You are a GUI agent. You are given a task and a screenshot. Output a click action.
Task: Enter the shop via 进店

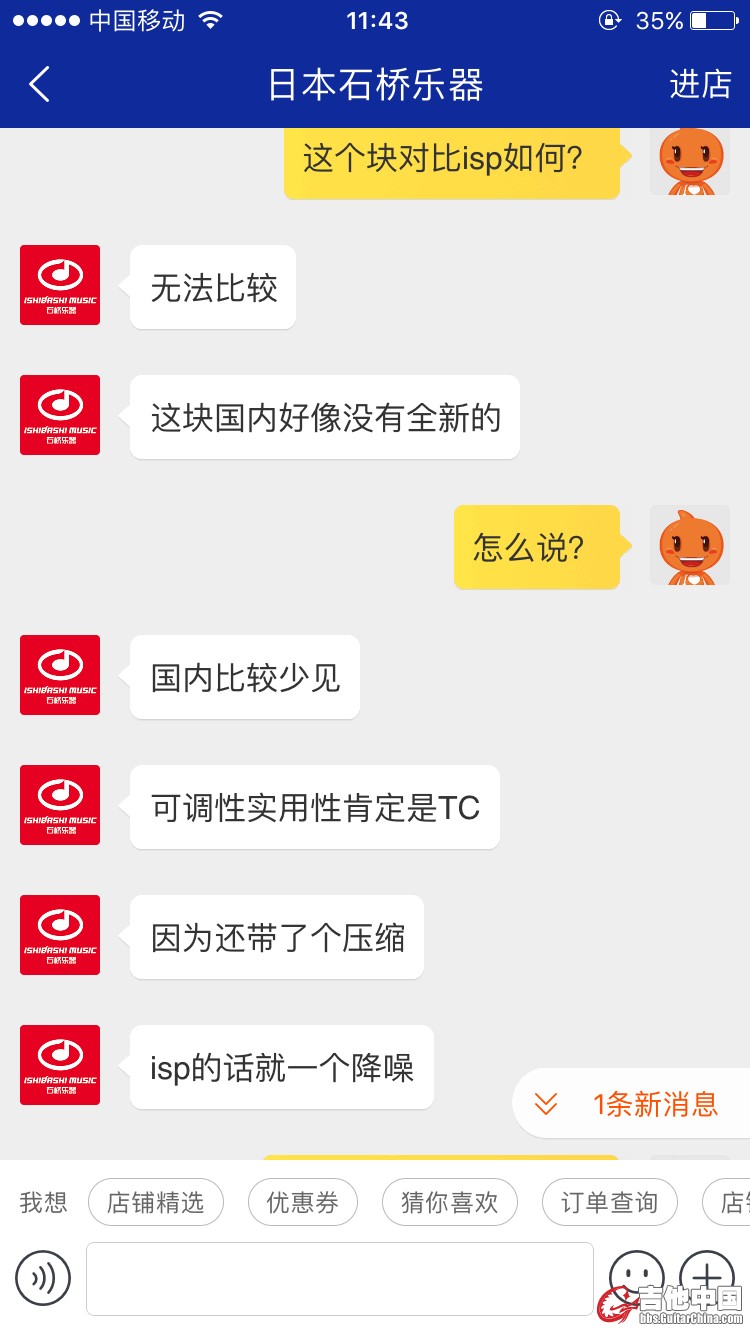click(x=700, y=85)
